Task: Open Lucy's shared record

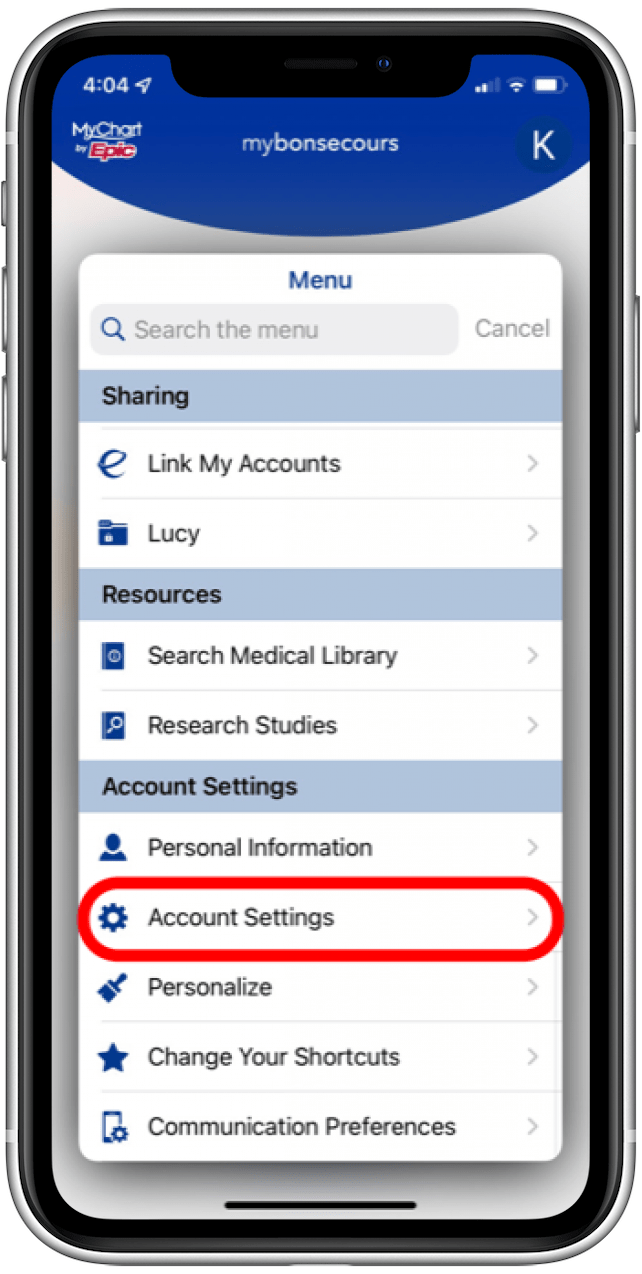Action: [x=320, y=534]
